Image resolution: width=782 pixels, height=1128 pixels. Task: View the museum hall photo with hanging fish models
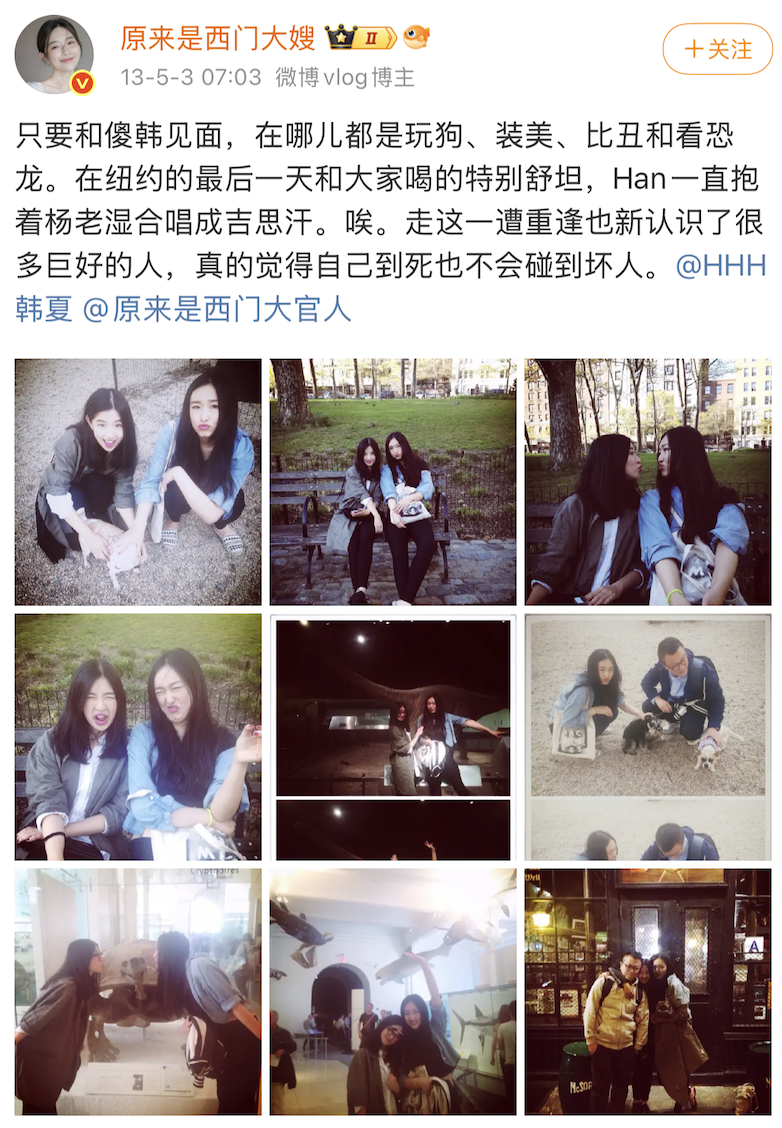click(393, 991)
